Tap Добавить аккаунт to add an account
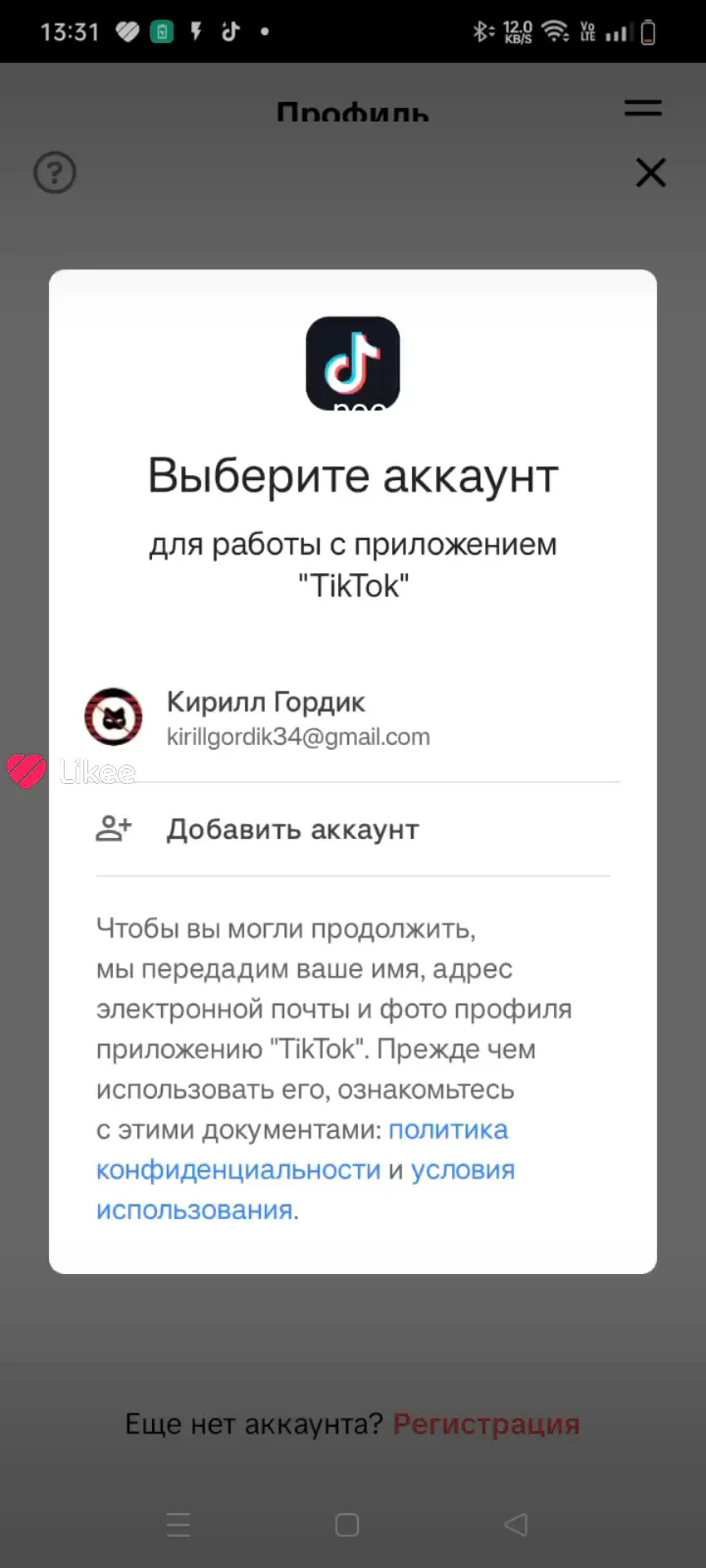Image resolution: width=706 pixels, height=1568 pixels. pyautogui.click(x=353, y=829)
